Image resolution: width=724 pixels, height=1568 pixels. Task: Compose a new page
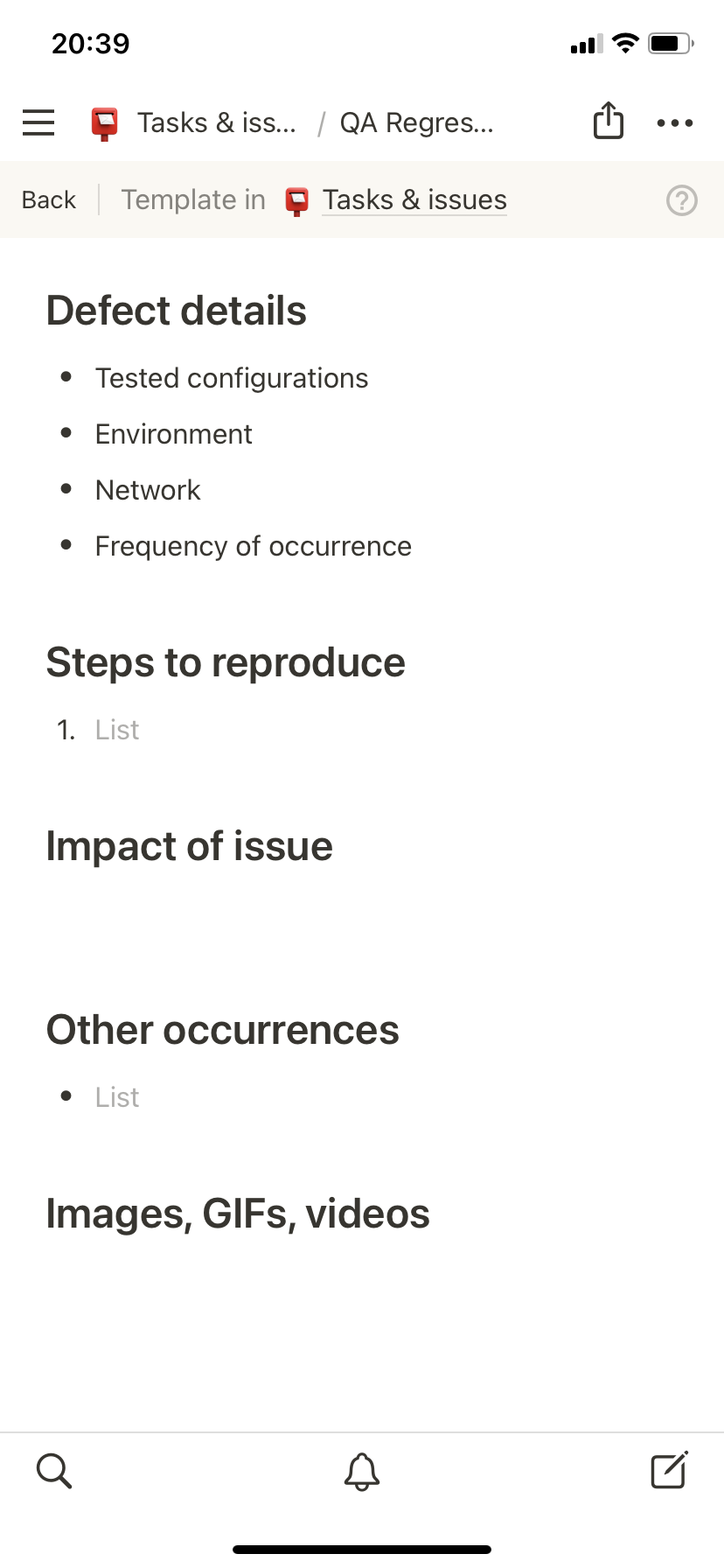pos(669,1470)
